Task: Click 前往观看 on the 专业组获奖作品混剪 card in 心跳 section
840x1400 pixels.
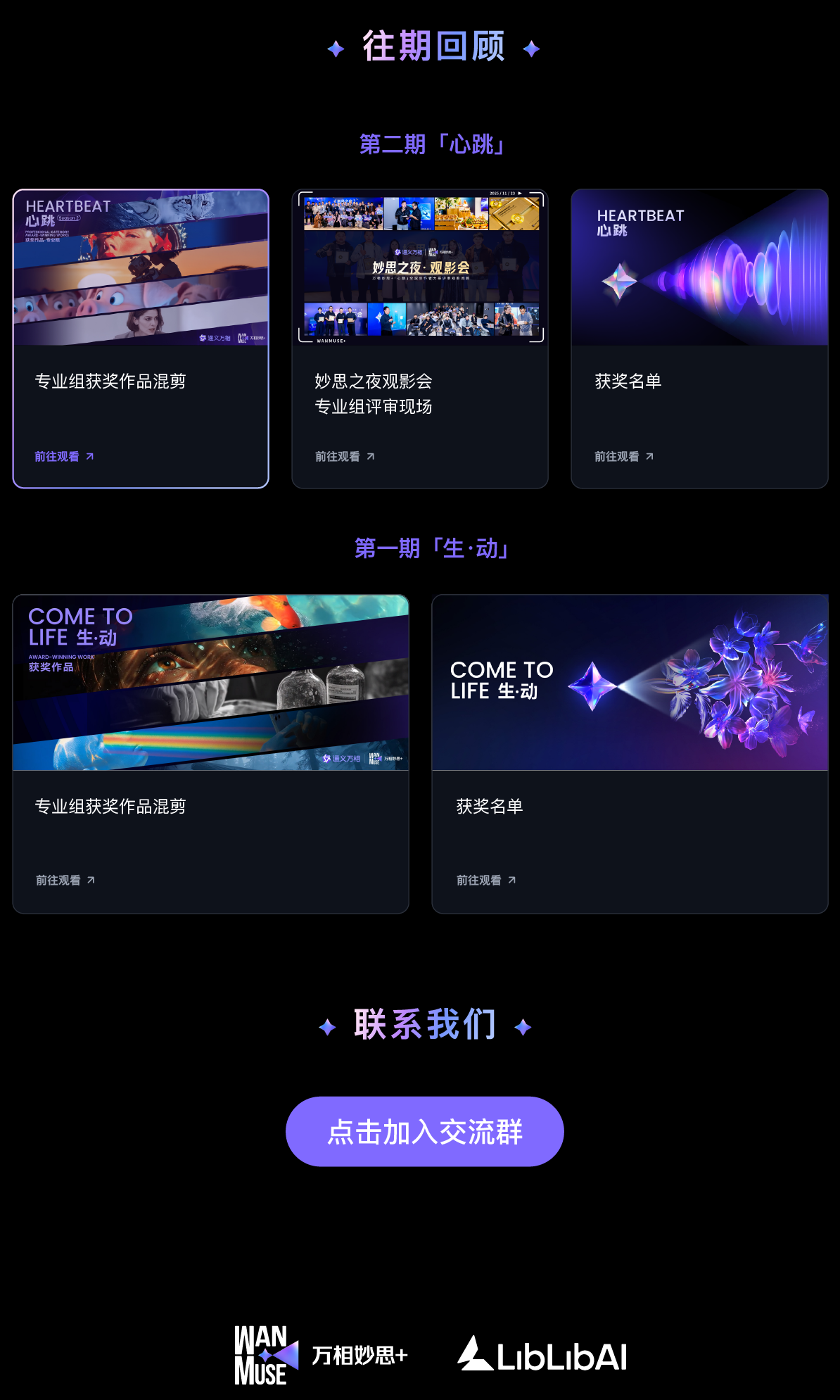Action: 56,456
